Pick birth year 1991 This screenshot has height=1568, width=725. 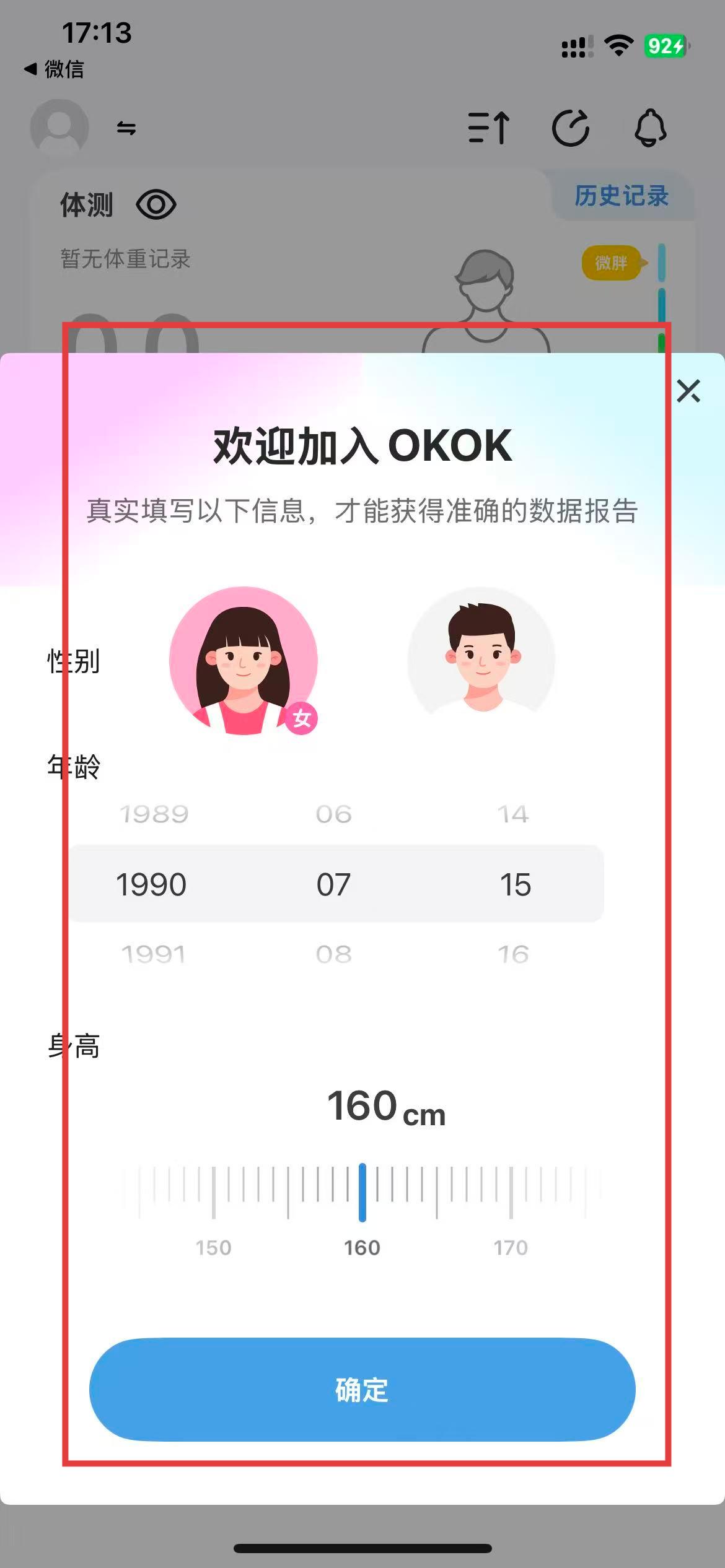(x=154, y=954)
